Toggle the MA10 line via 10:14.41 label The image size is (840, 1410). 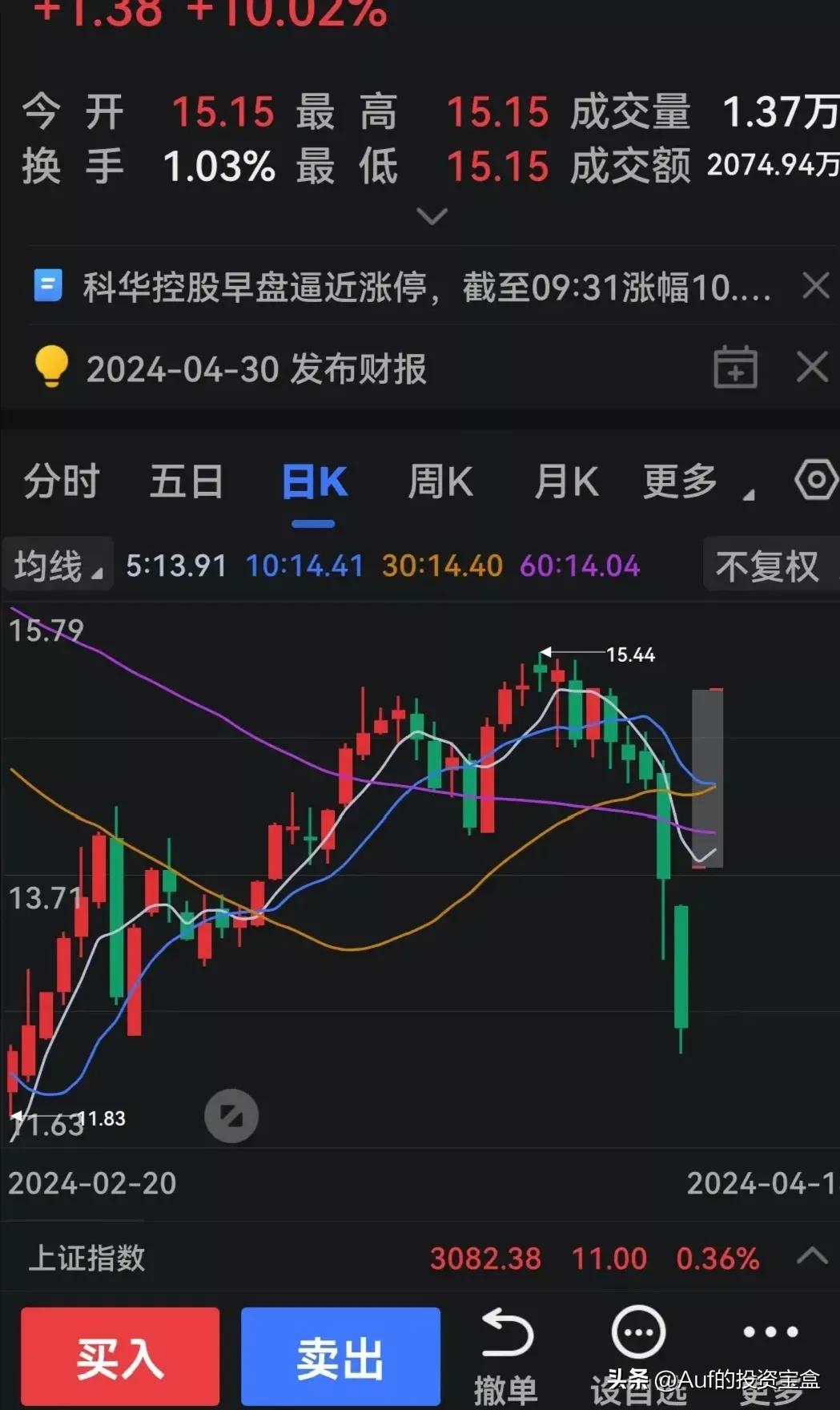[x=304, y=565]
